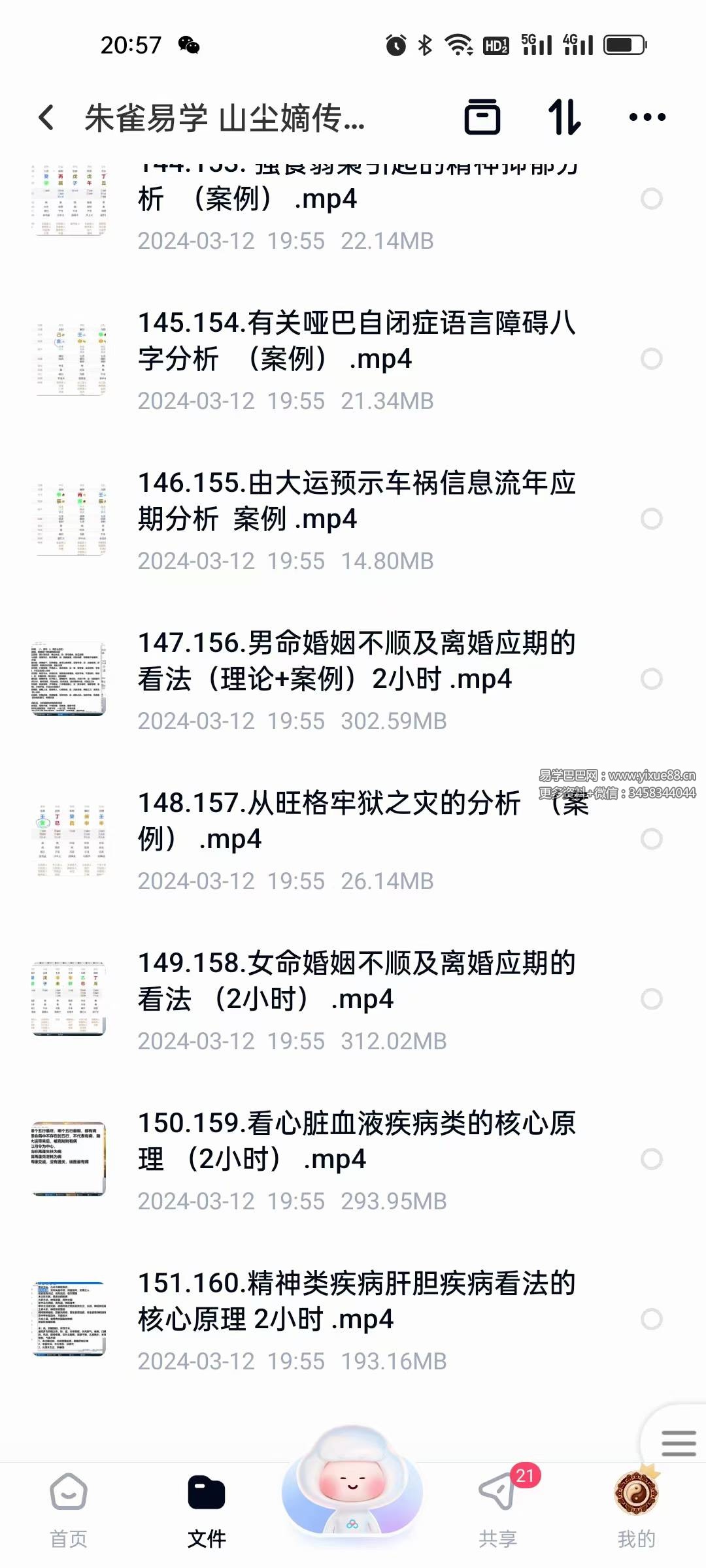Switch to the 首页 tab
The height and width of the screenshot is (1568, 706).
pyautogui.click(x=69, y=1511)
